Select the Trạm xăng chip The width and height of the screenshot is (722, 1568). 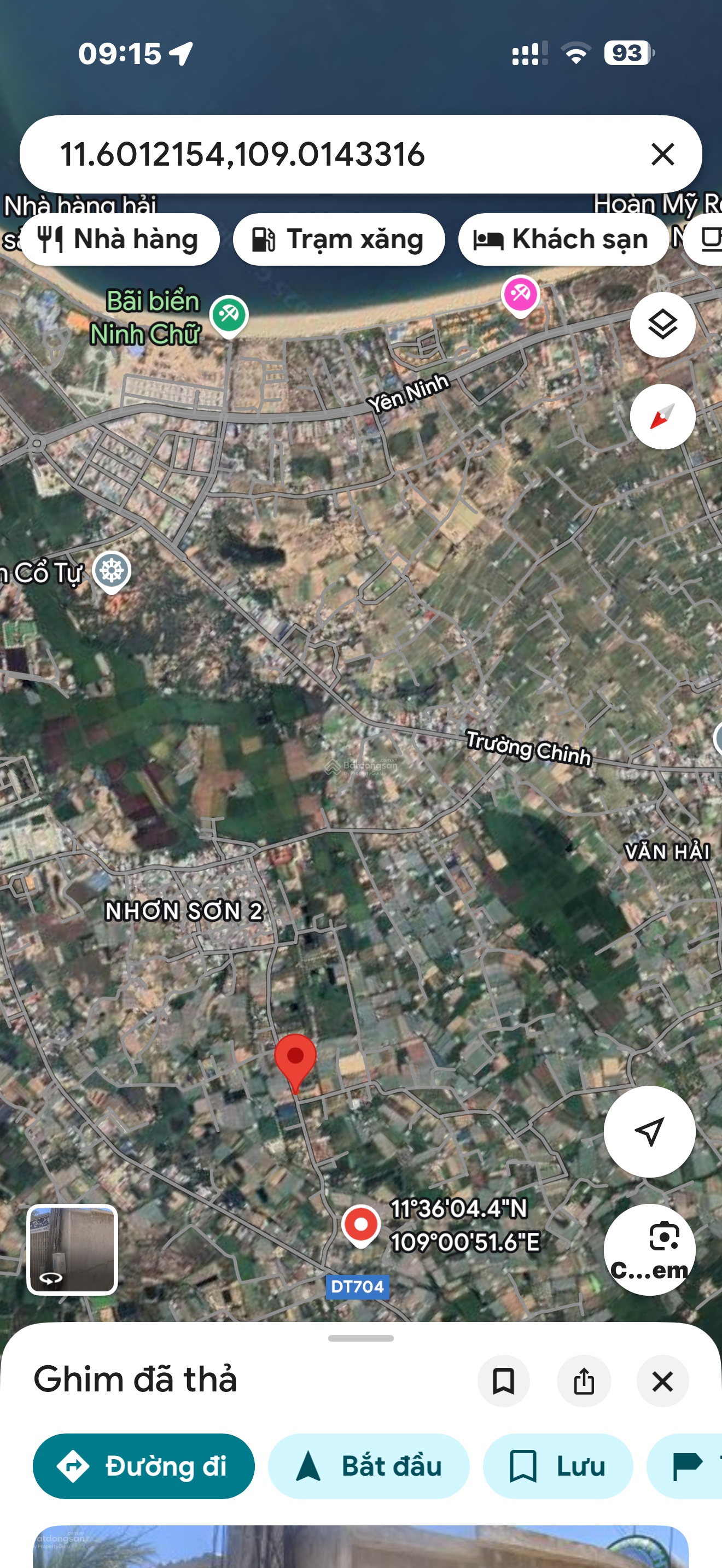click(x=339, y=239)
